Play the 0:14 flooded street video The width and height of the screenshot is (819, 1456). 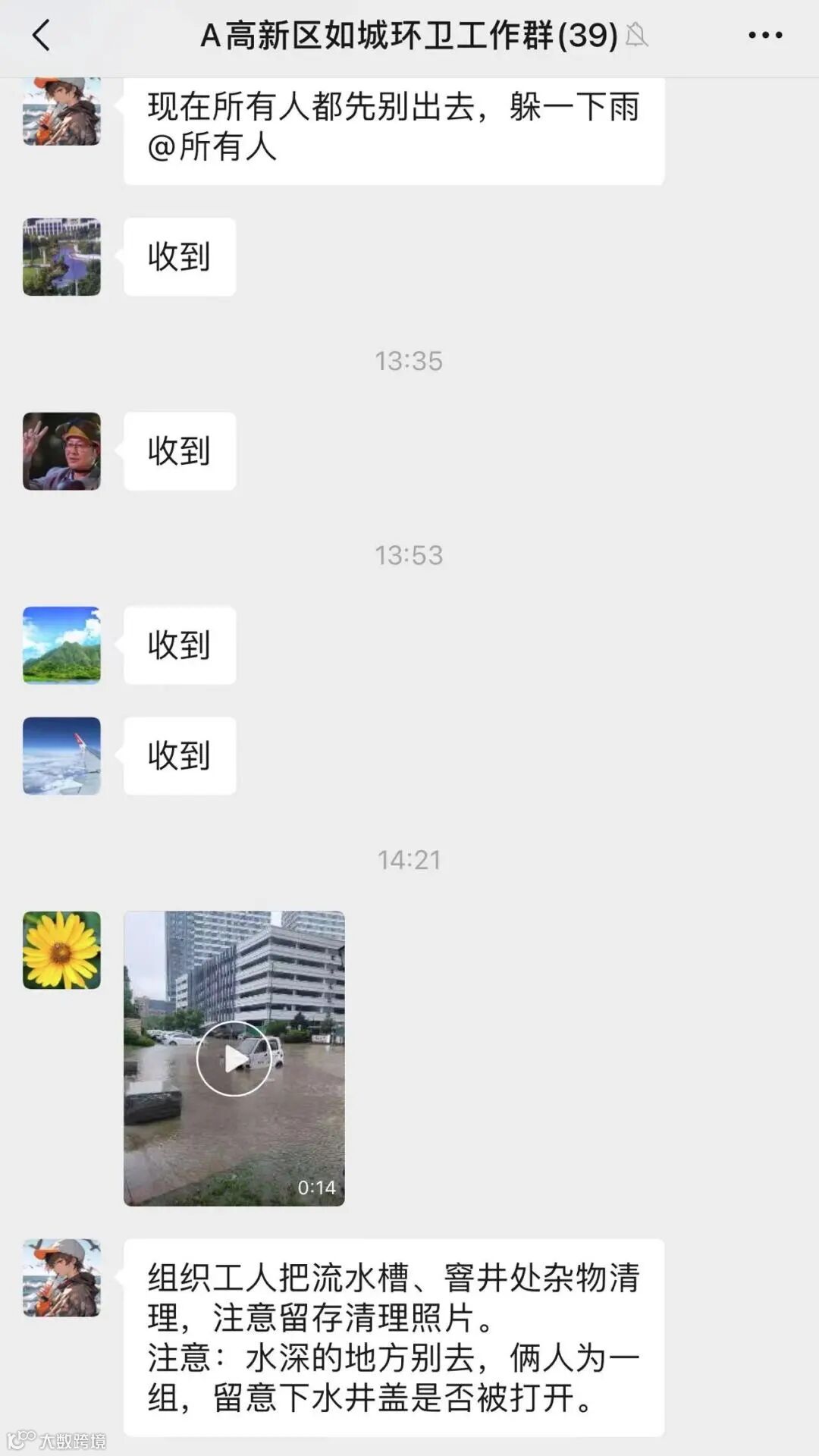point(234,1058)
